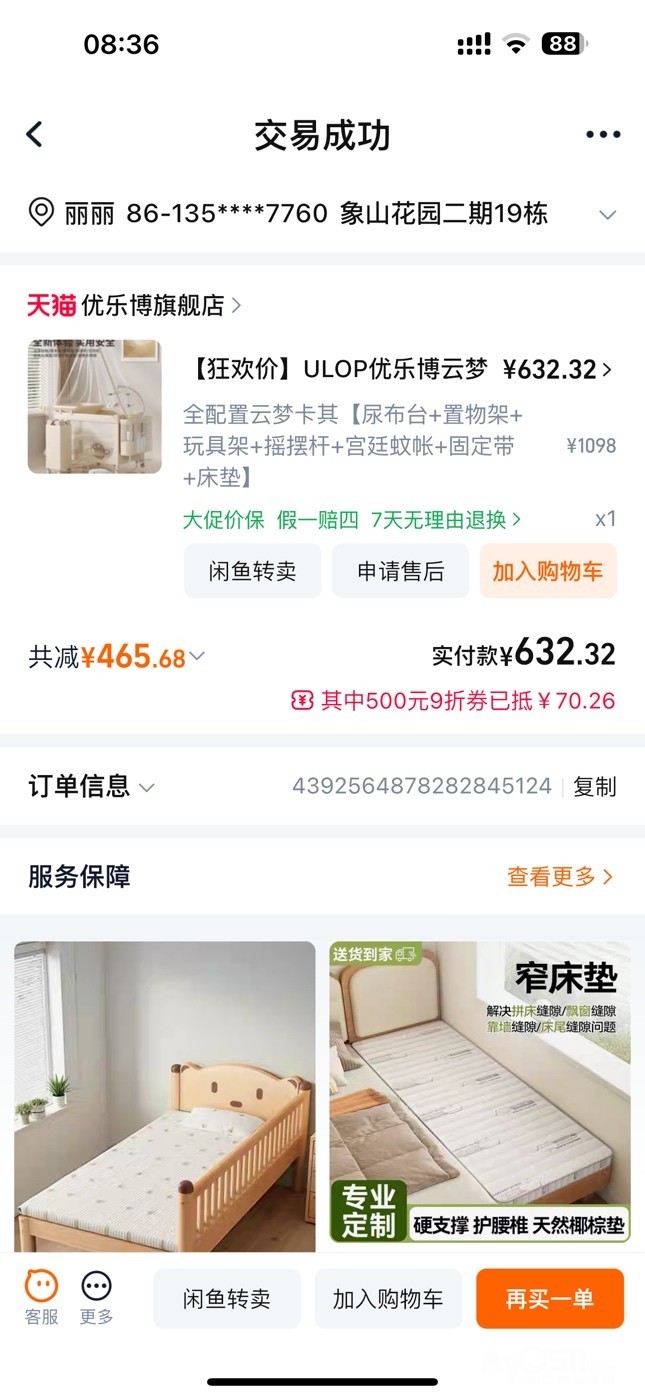Open the bear headboard kids bed recommendation

(165, 1095)
